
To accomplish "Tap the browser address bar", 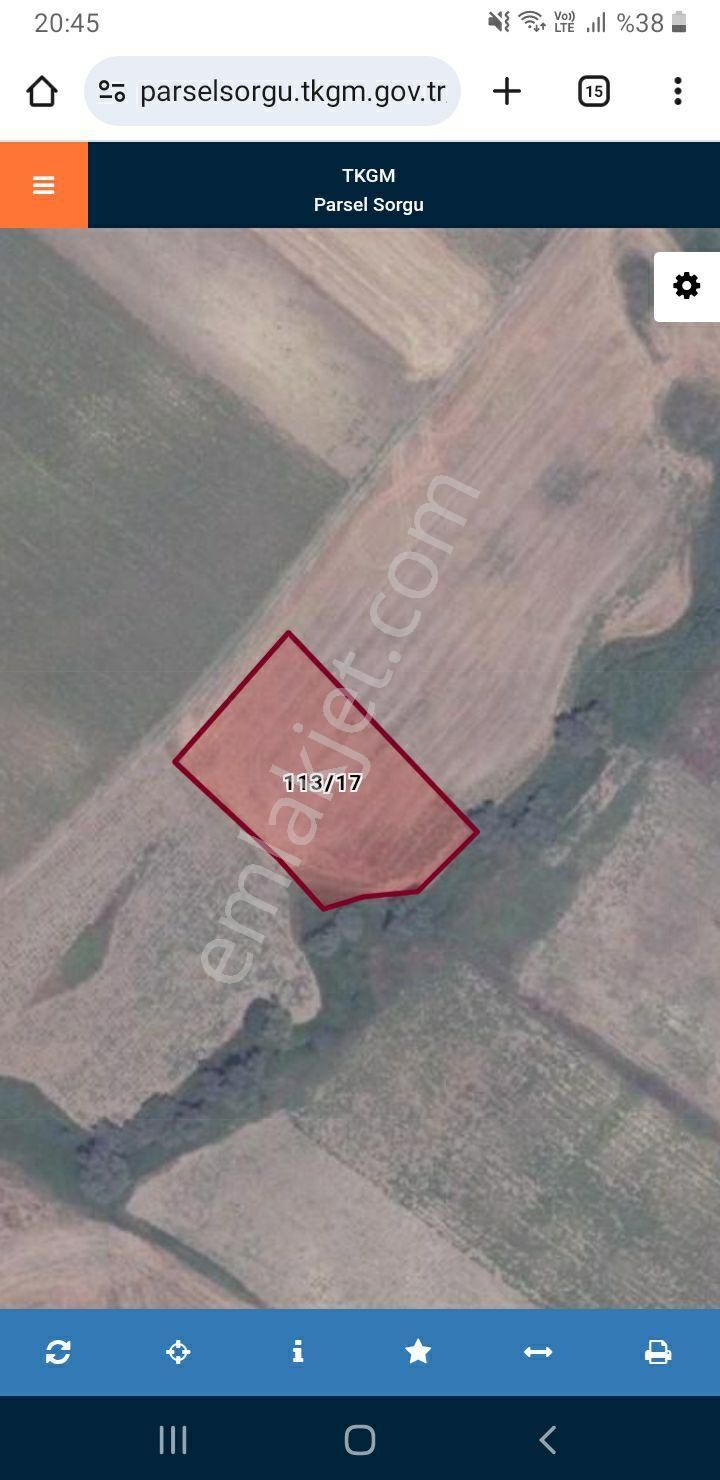I will click(290, 92).
